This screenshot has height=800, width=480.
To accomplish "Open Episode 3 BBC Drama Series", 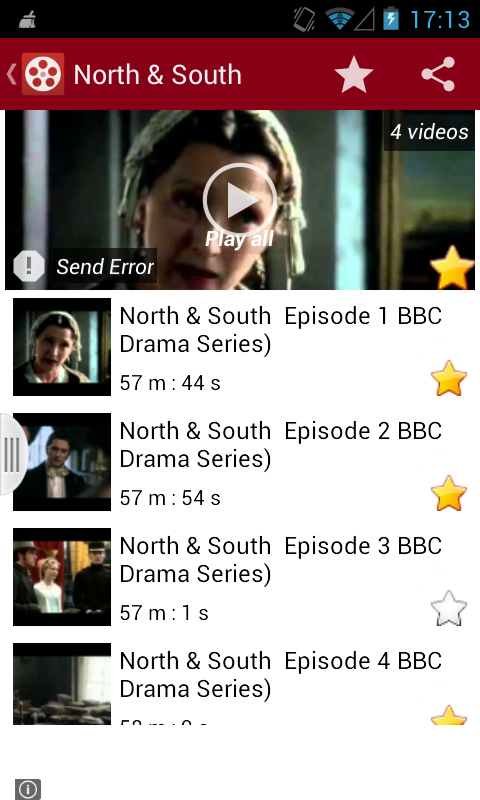I will 240,577.
